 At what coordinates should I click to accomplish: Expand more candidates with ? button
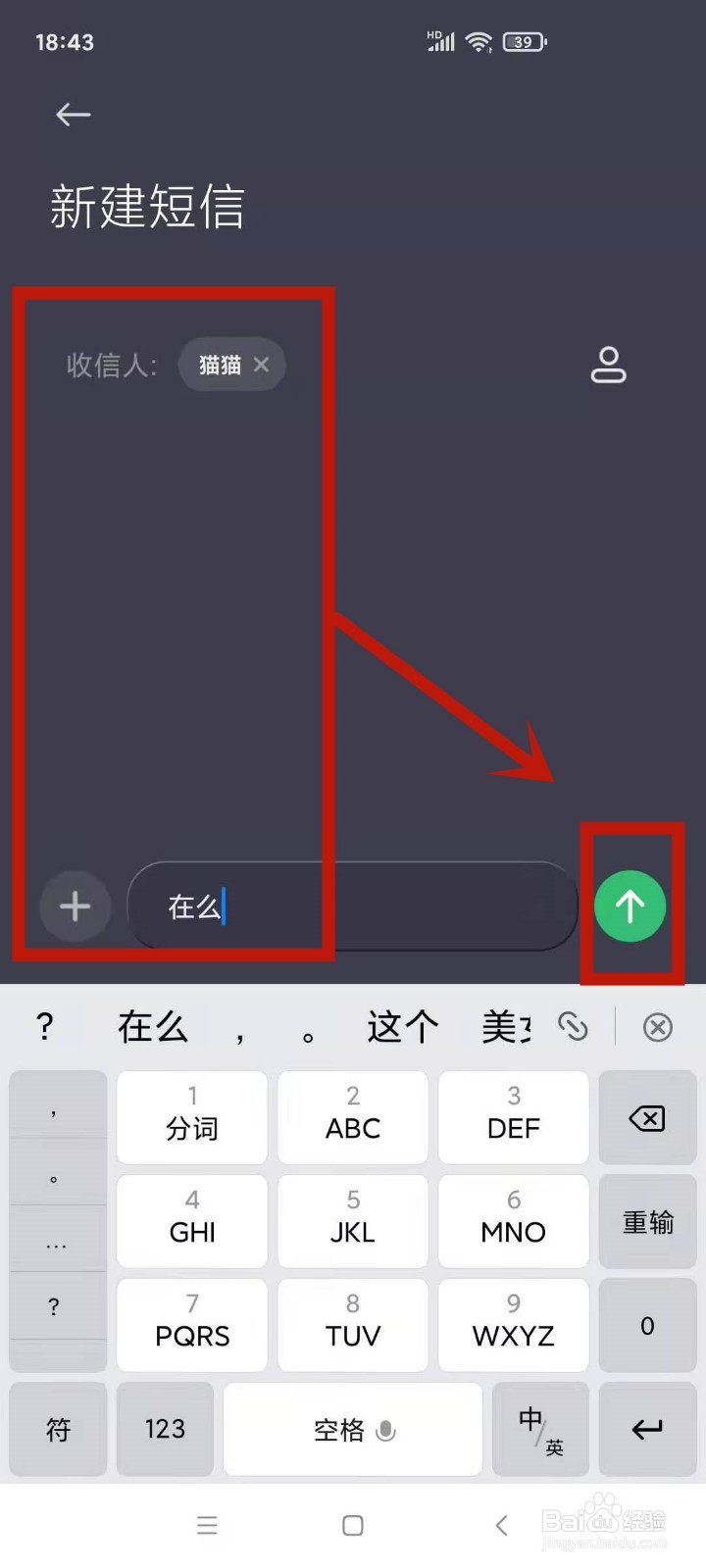(44, 1027)
